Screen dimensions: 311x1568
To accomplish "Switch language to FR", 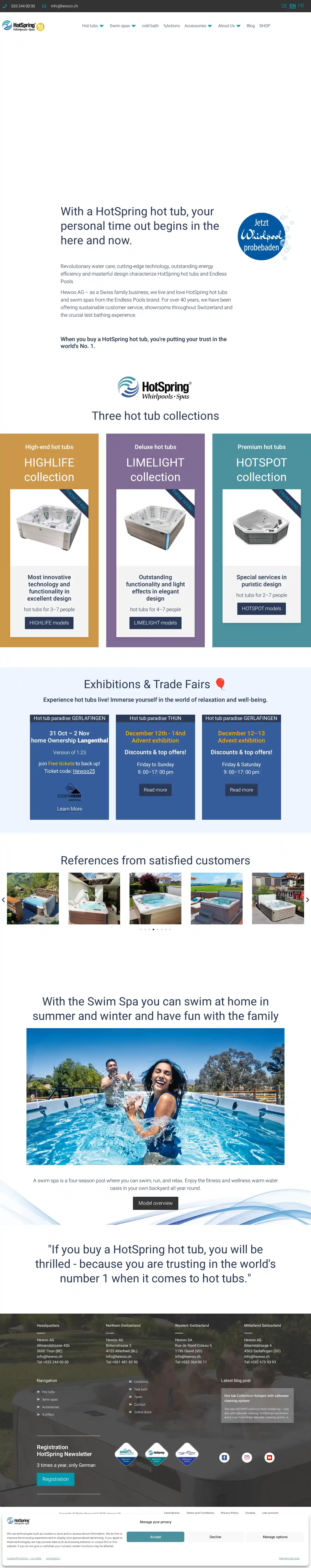I will [301, 6].
